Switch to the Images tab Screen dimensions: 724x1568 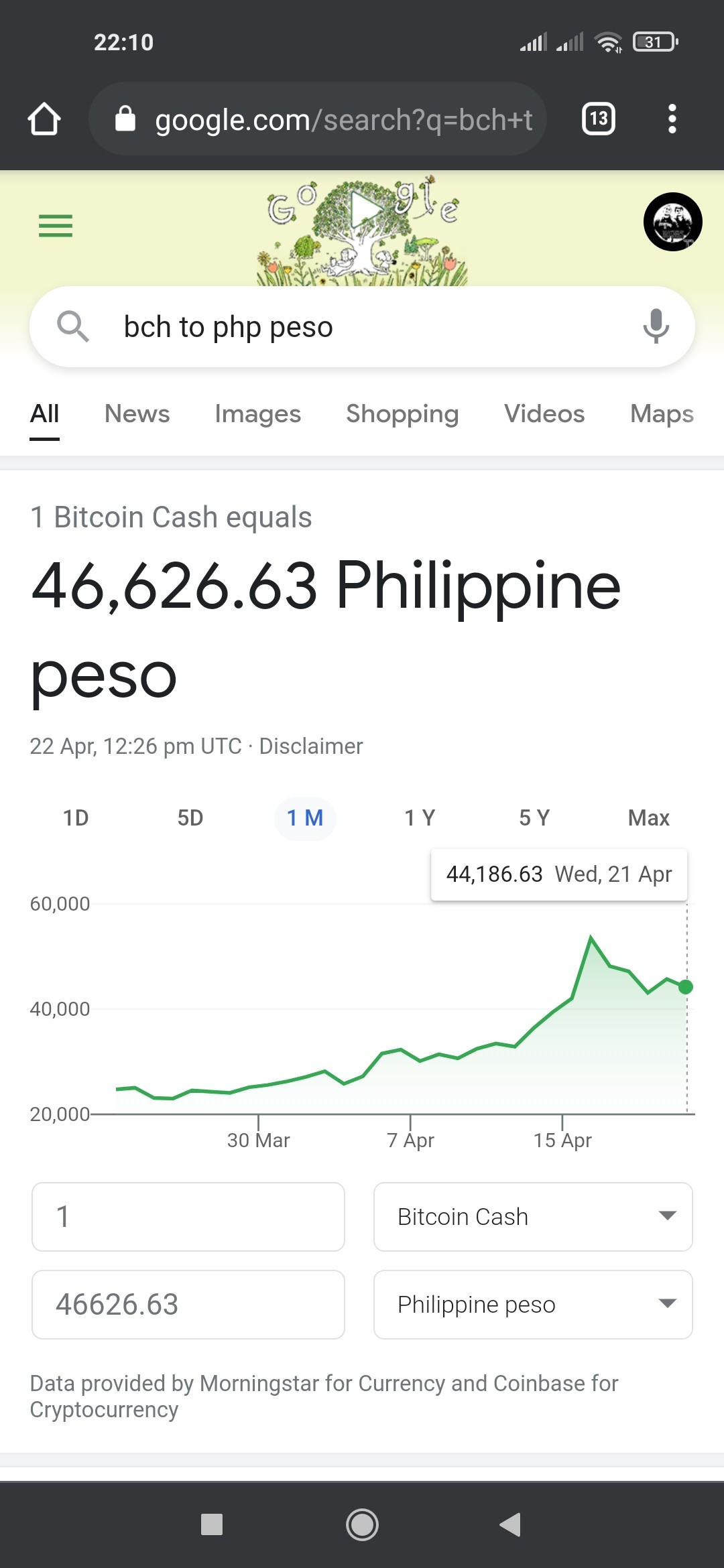click(x=258, y=414)
